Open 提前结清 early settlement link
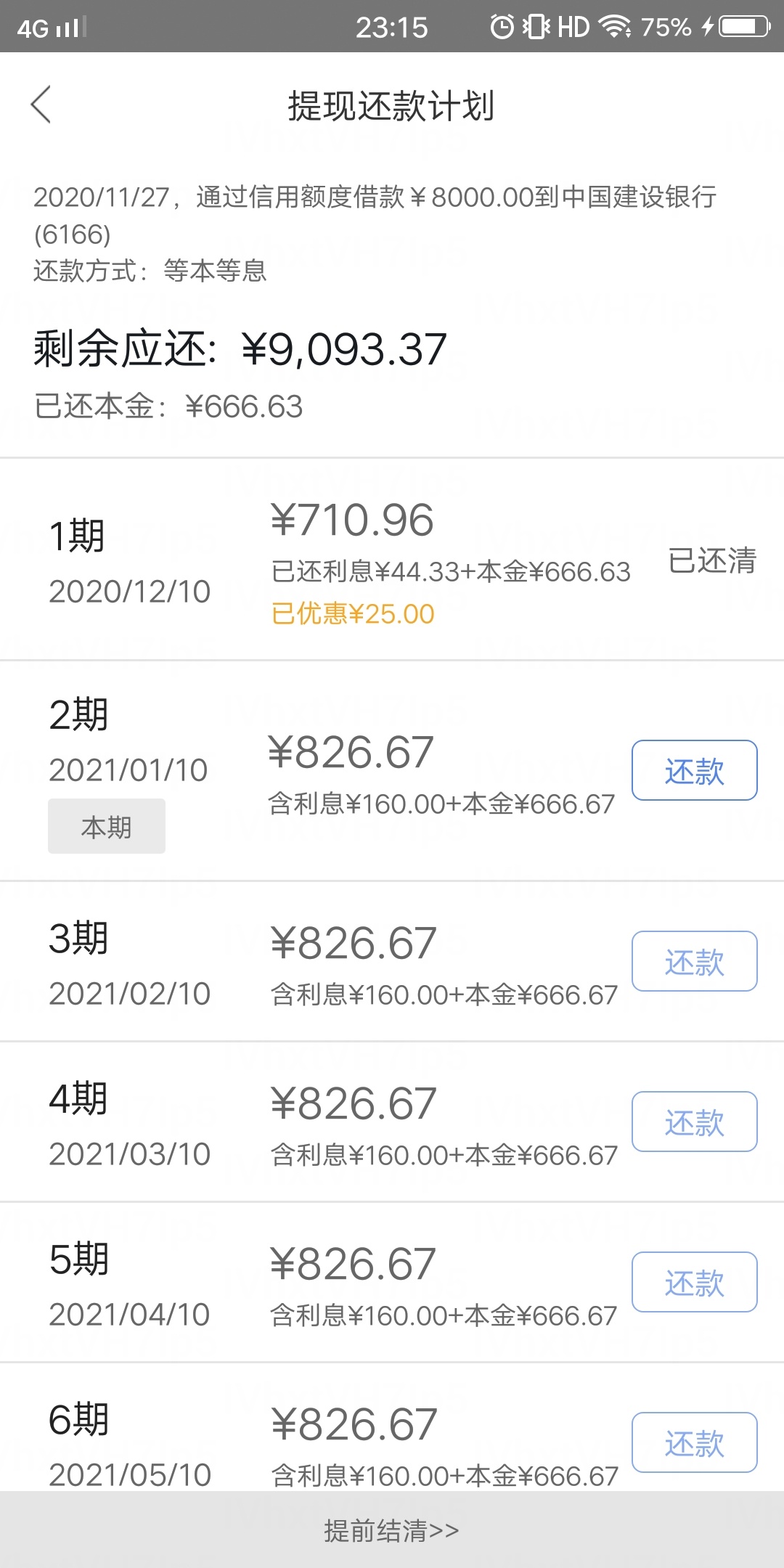 coord(392,1531)
